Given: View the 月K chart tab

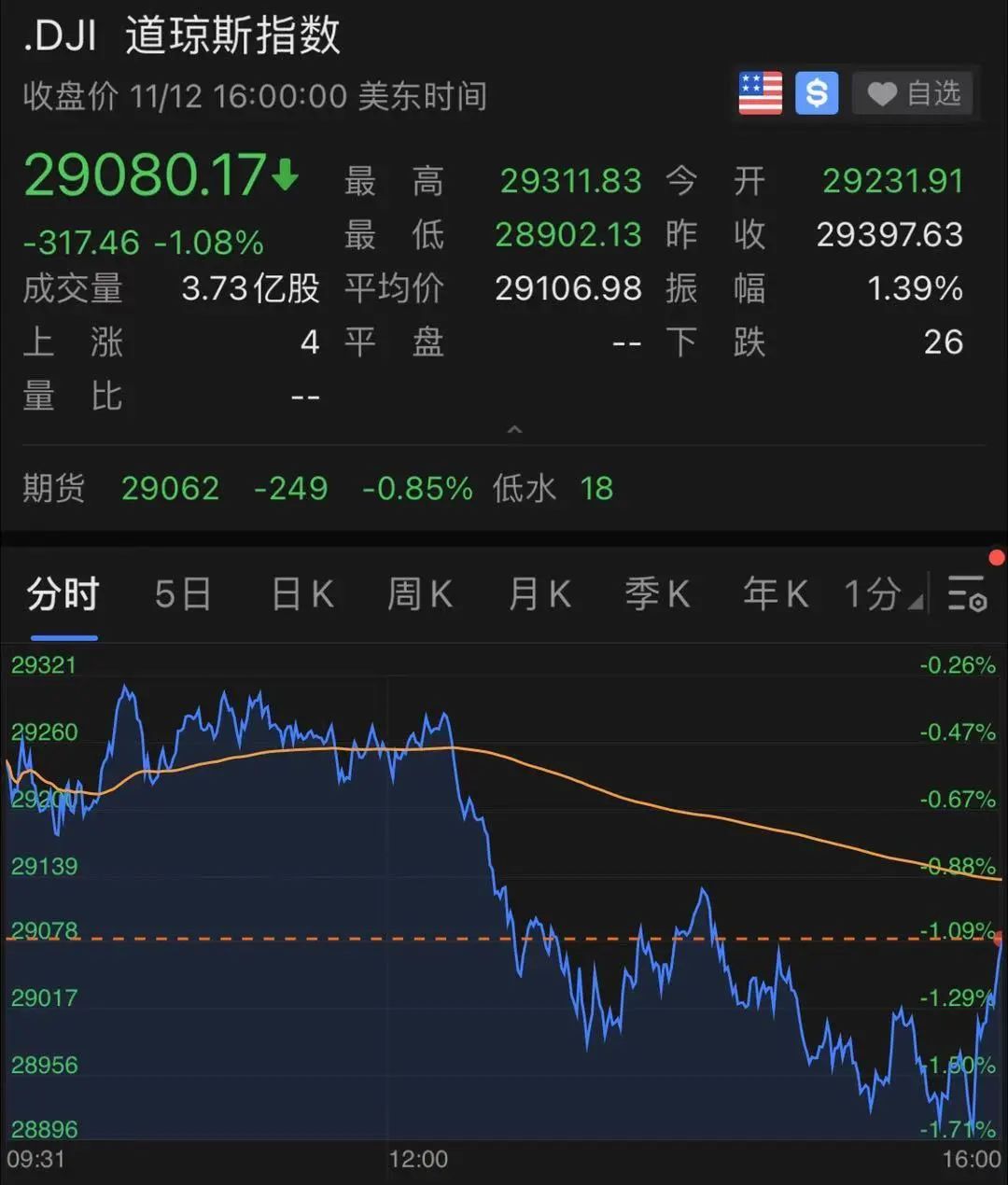Looking at the screenshot, I should [539, 594].
